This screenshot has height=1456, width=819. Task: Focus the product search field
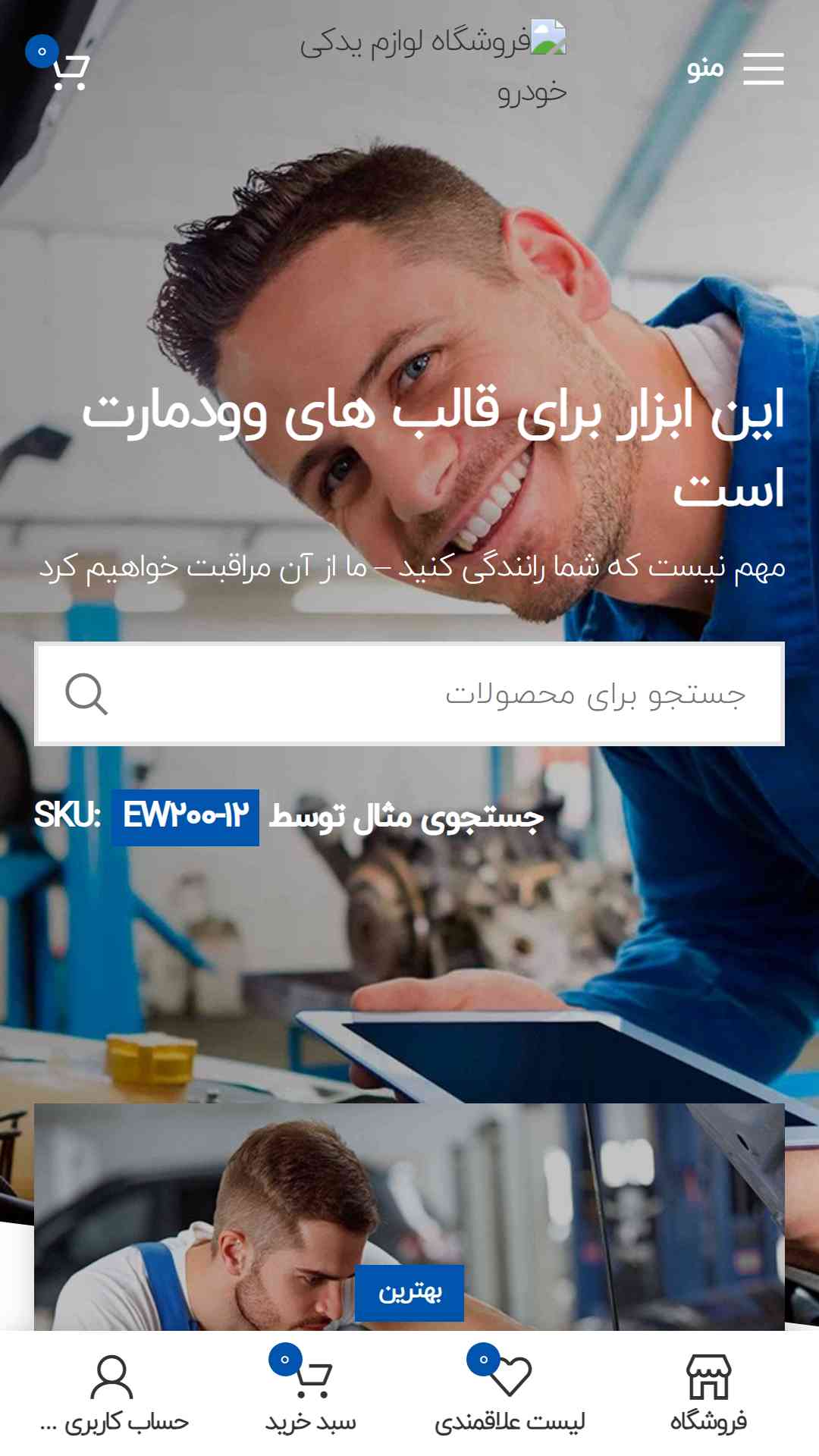[x=409, y=694]
